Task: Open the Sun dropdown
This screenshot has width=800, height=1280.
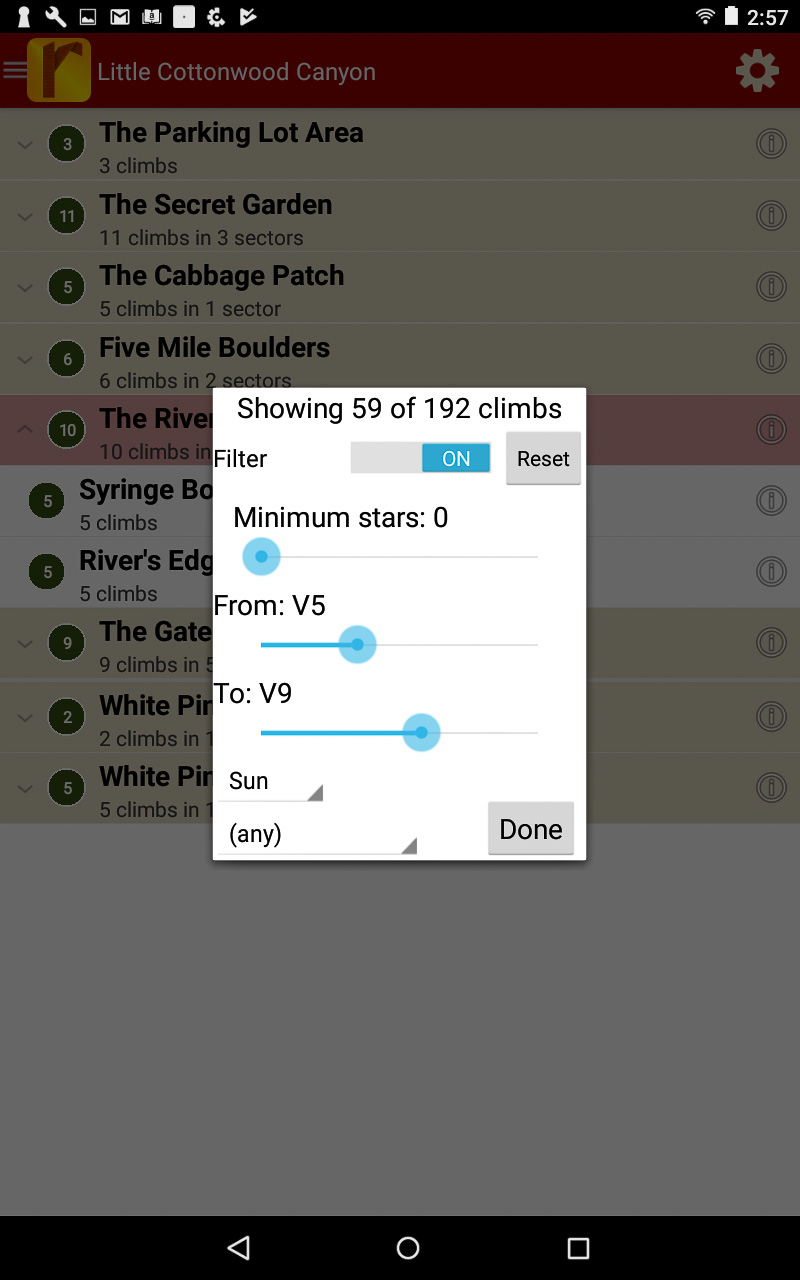Action: [x=270, y=781]
